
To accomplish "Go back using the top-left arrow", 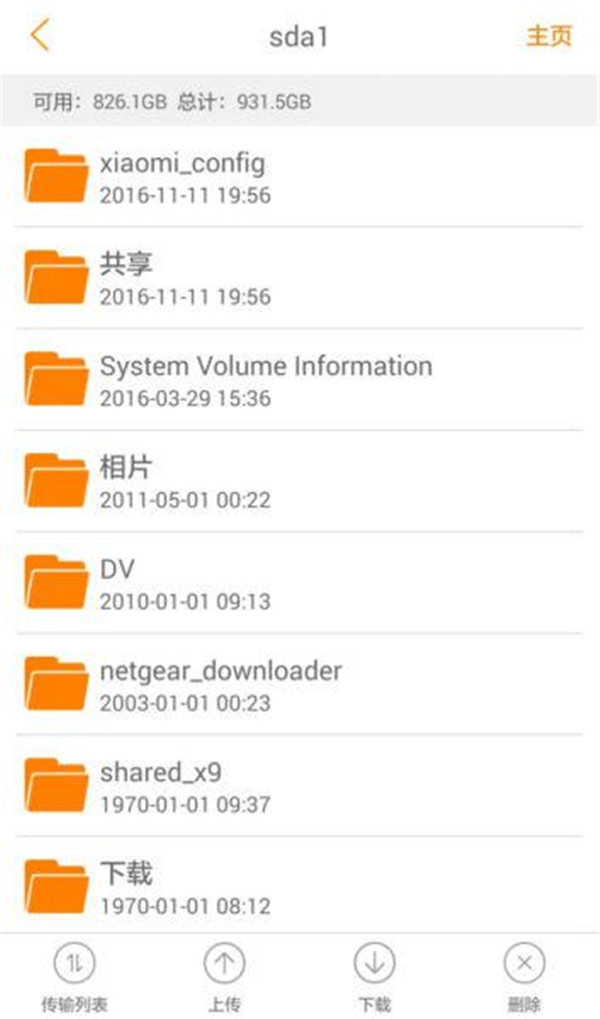I will point(40,36).
